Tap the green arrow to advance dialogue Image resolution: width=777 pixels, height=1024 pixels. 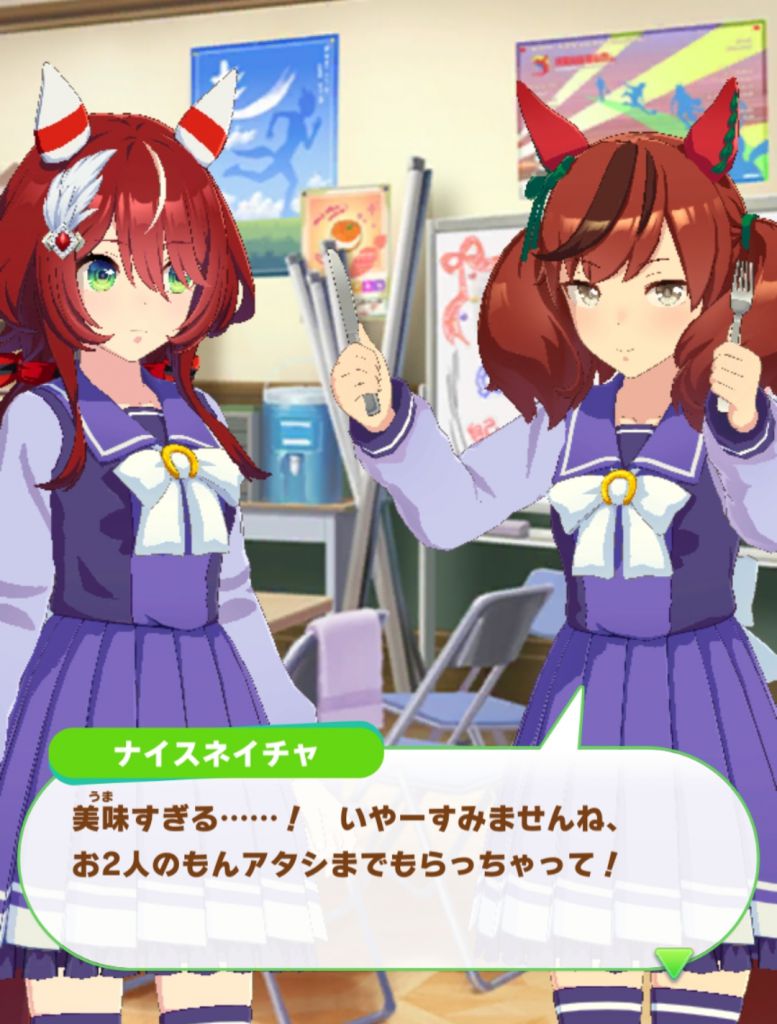coord(672,962)
